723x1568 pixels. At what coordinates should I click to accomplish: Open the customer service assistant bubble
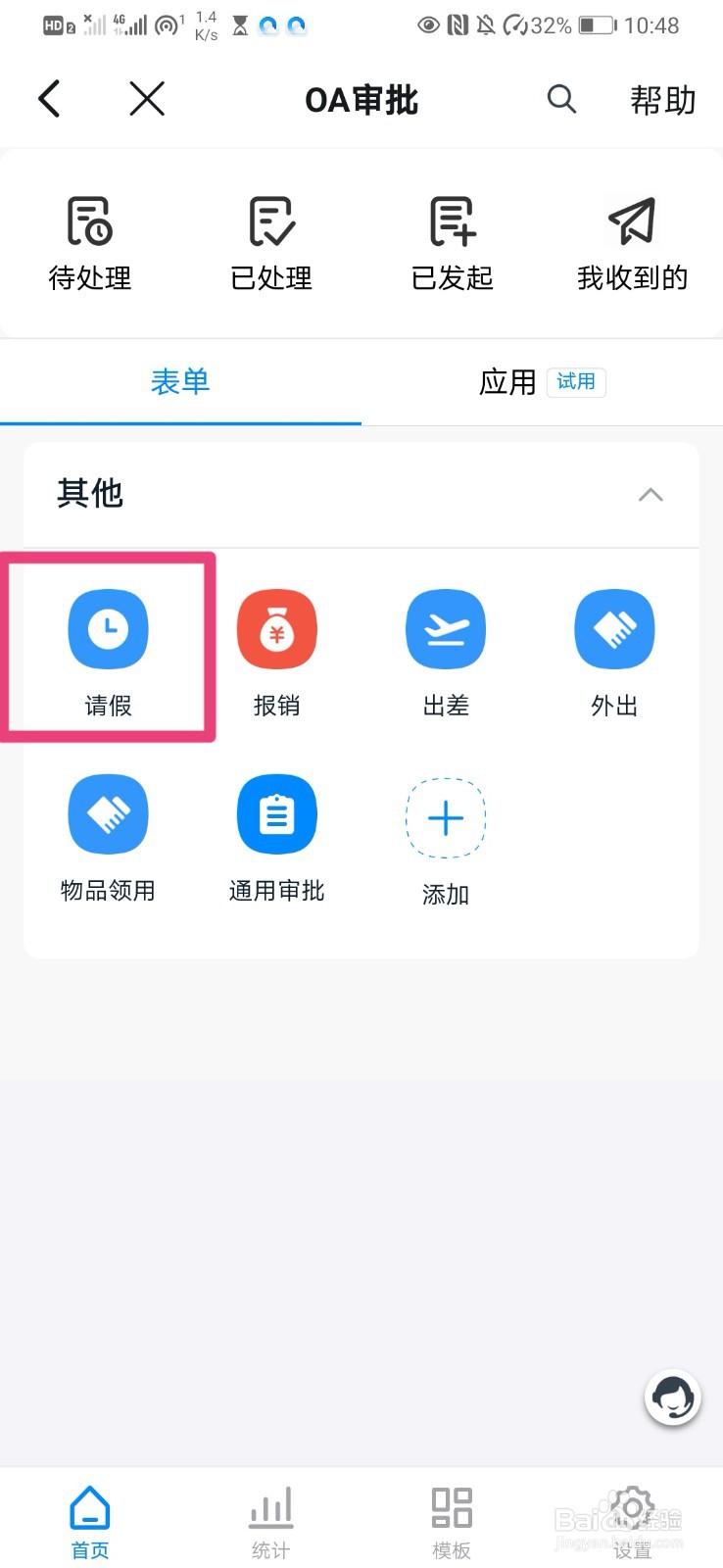(672, 1396)
